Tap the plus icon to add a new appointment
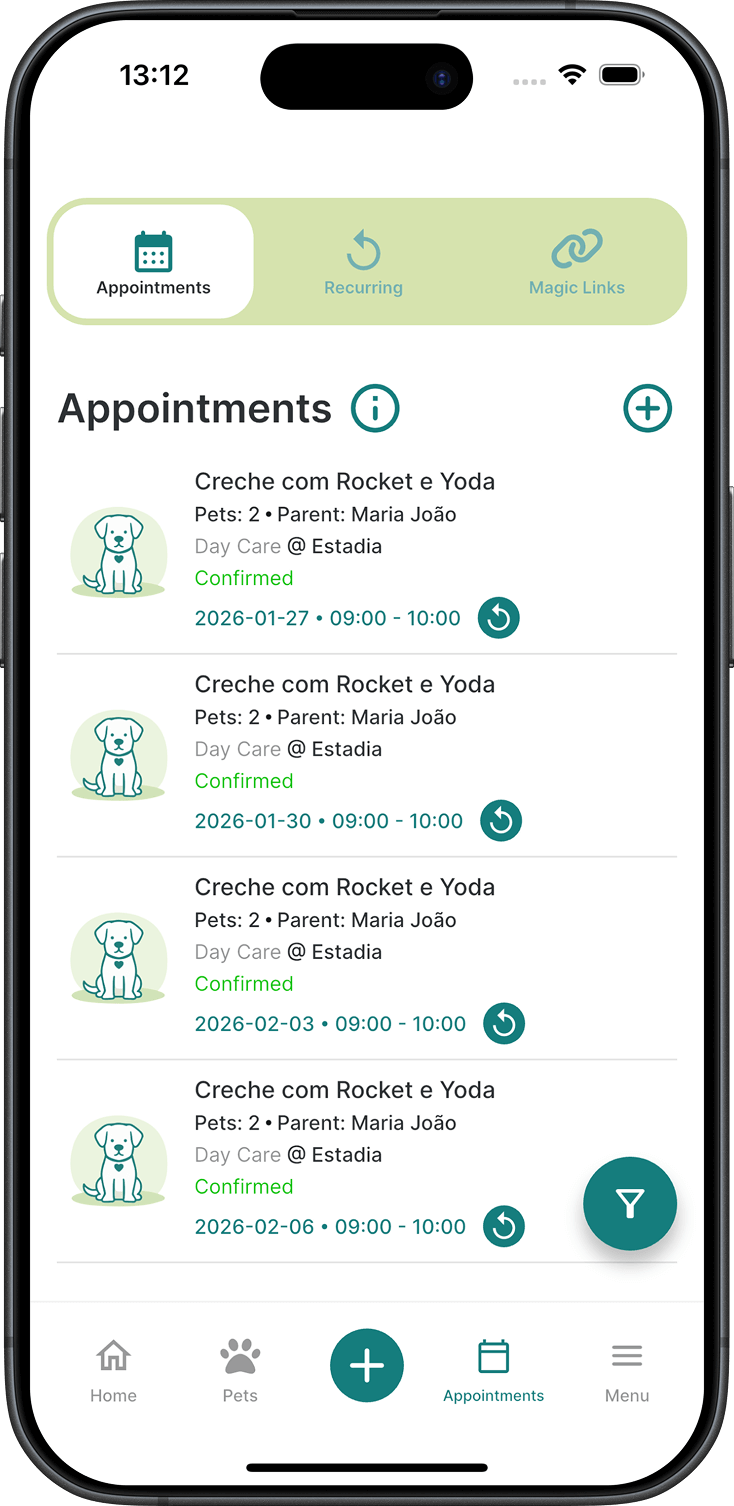This screenshot has height=1506, width=734. tap(647, 408)
